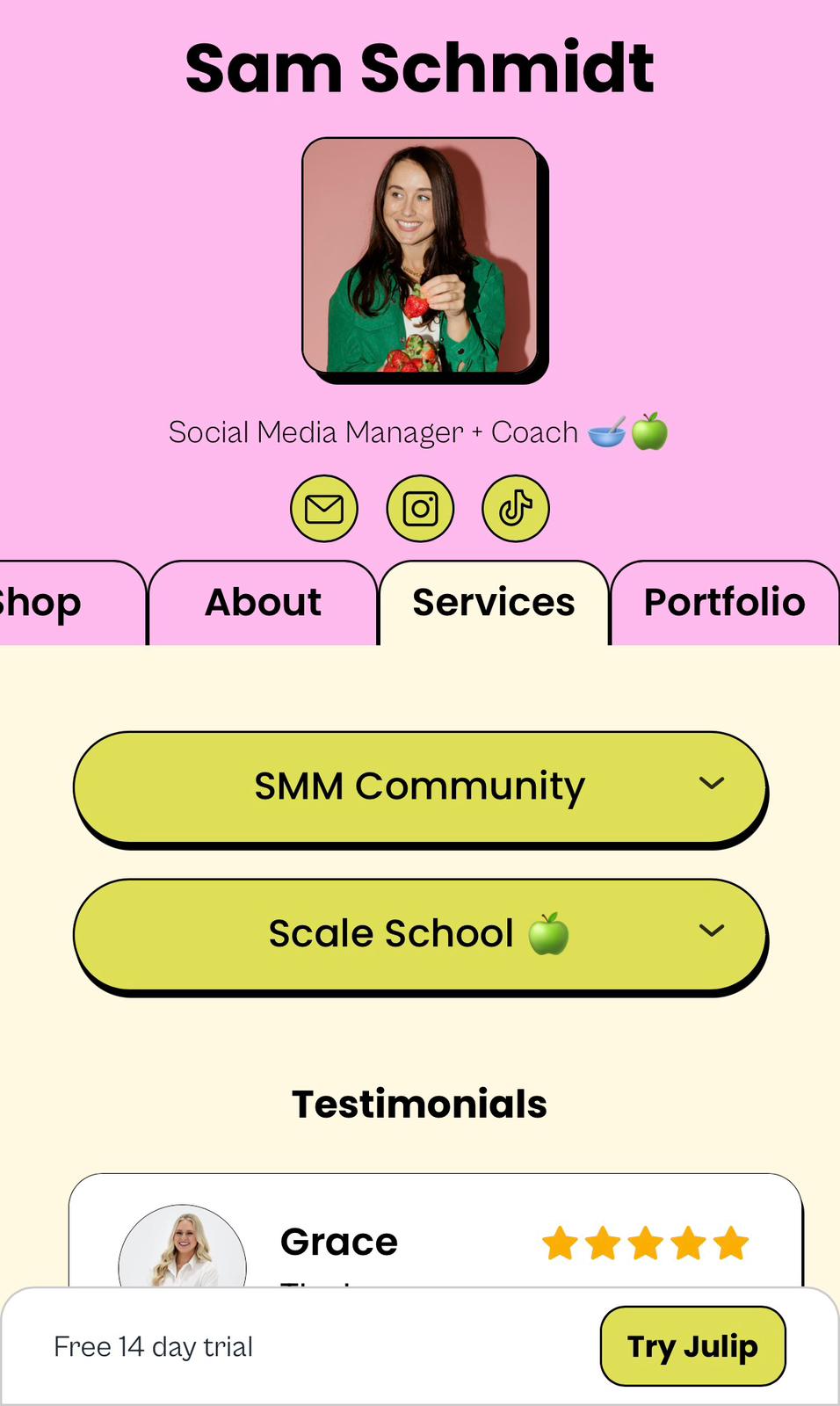Select the camera-style Instagram icon
This screenshot has height=1406, width=840.
point(420,508)
